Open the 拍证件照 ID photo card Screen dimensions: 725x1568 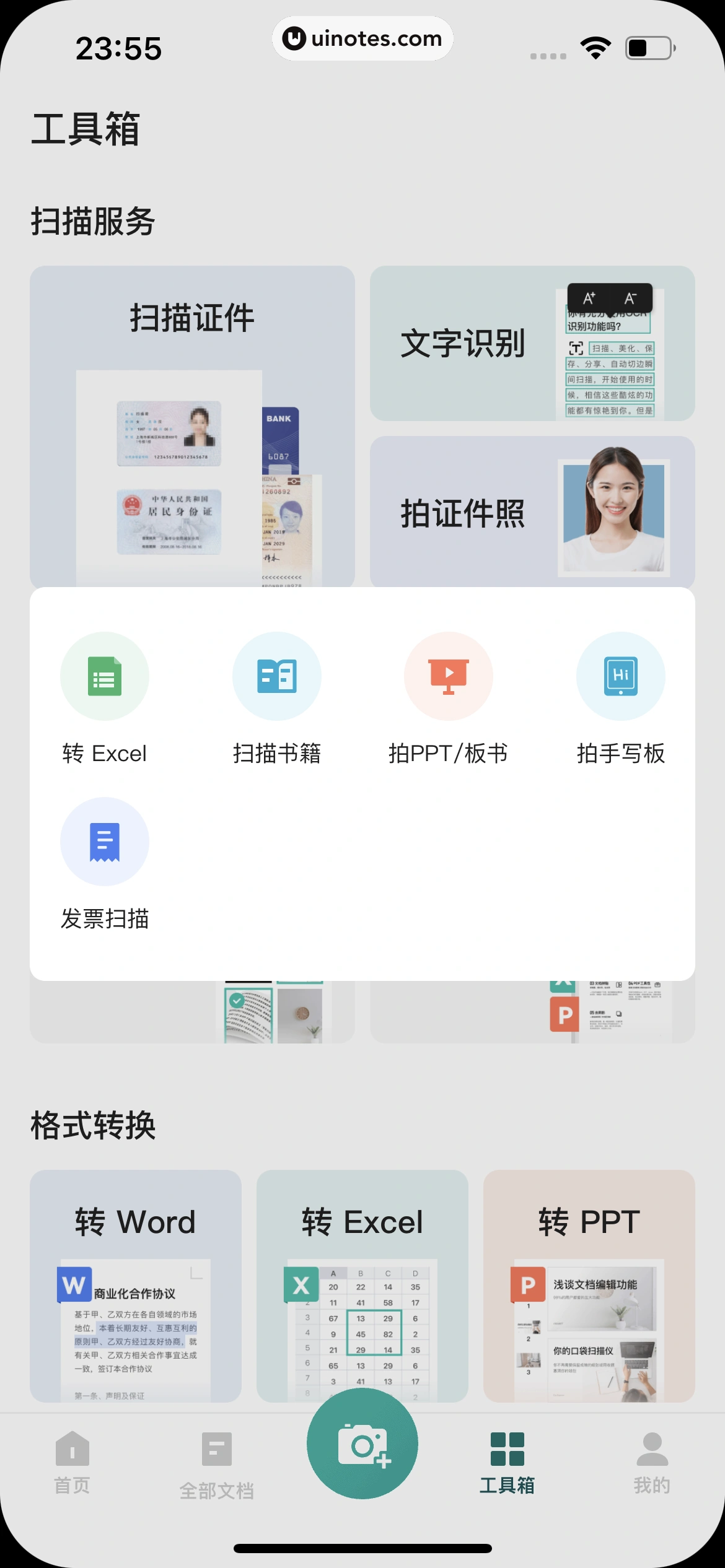click(x=532, y=512)
